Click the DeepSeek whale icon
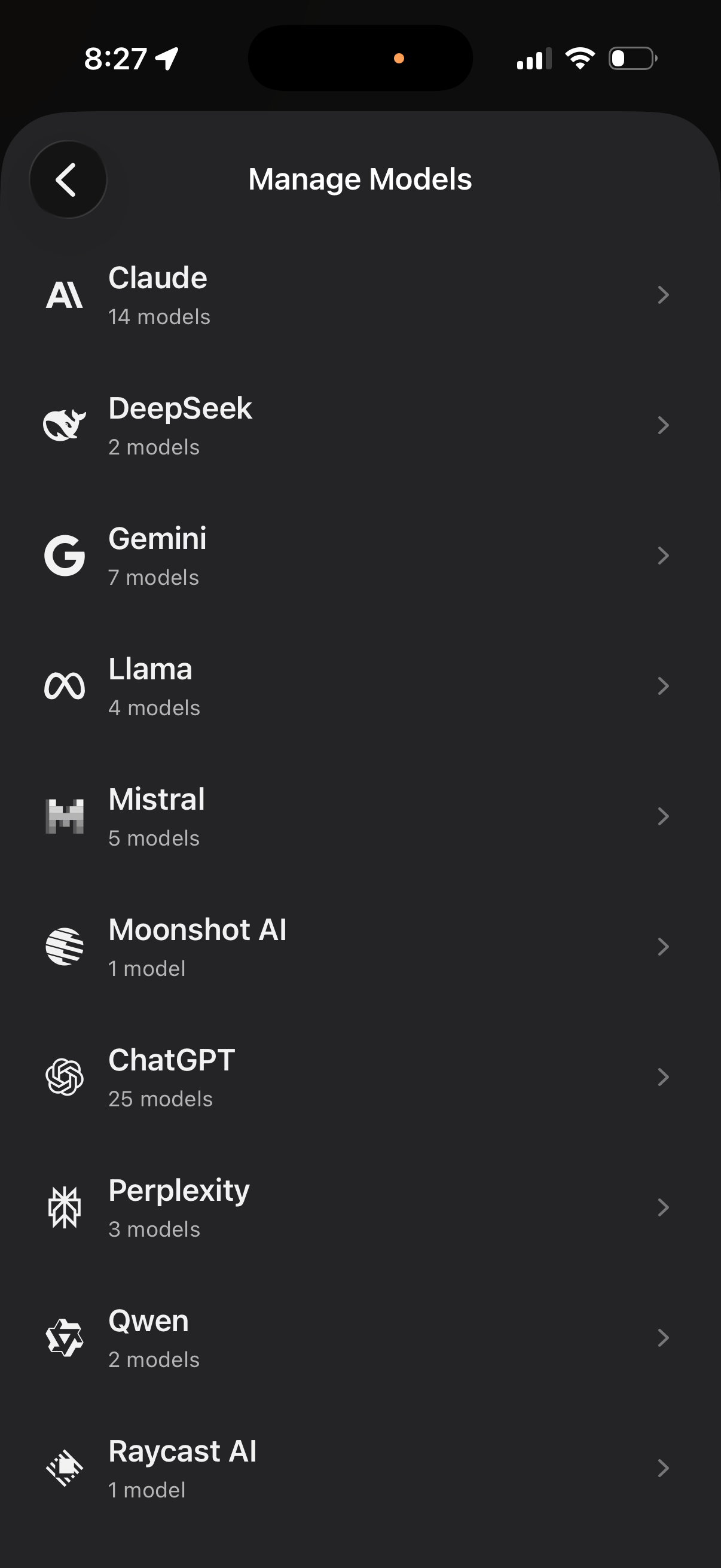 pyautogui.click(x=65, y=425)
